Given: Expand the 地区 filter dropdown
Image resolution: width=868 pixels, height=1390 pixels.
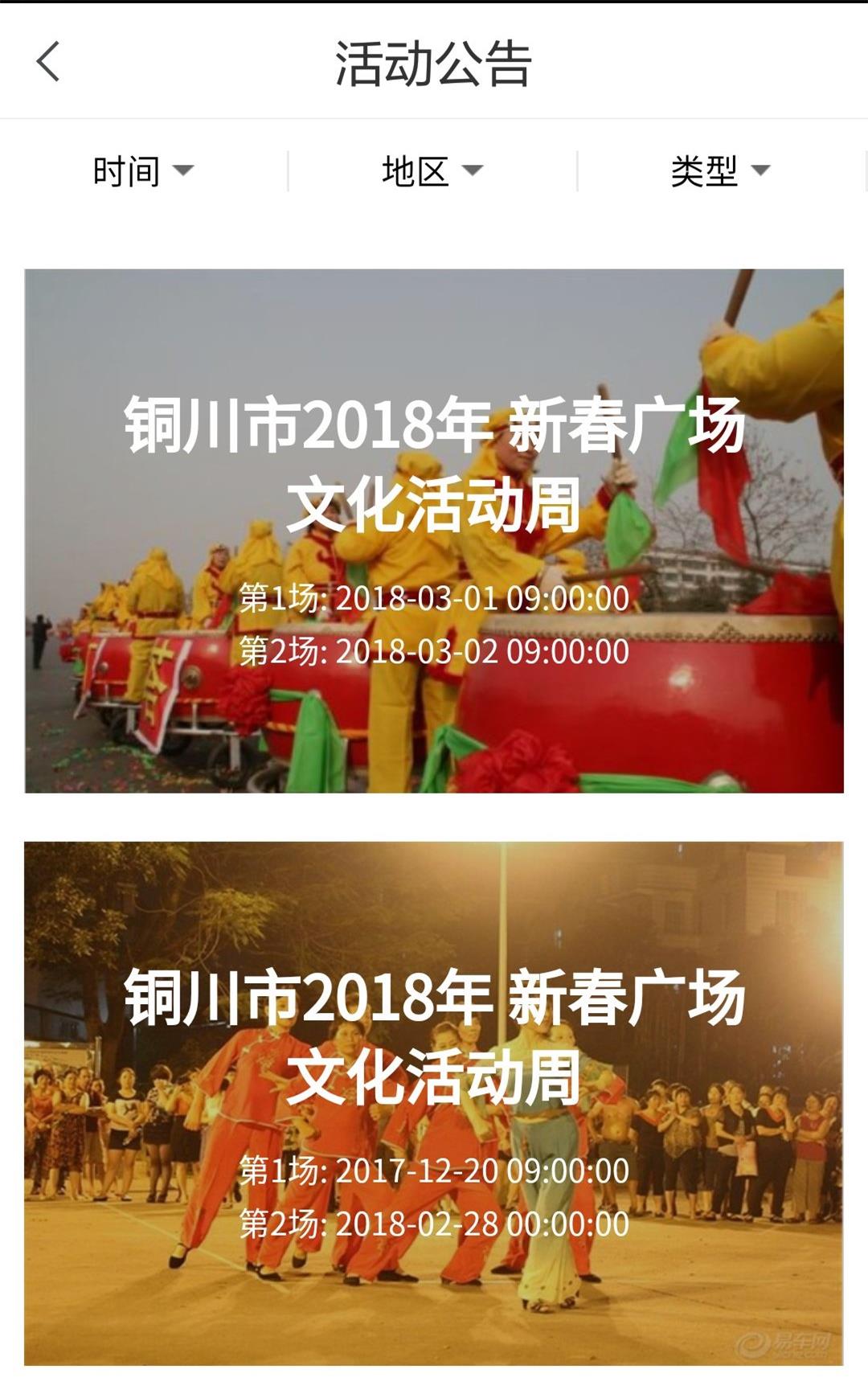Looking at the screenshot, I should pos(432,171).
